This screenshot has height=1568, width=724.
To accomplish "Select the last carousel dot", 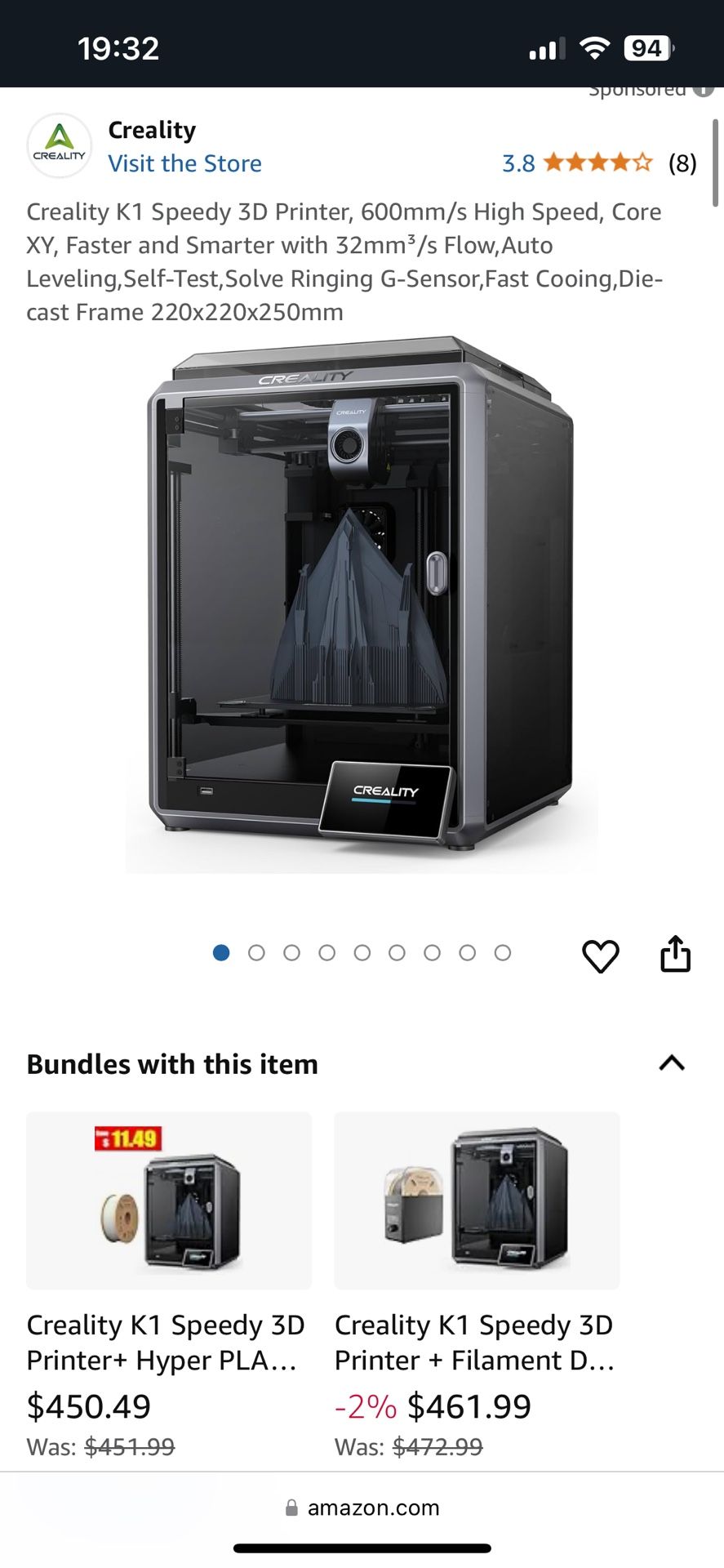I will click(x=501, y=952).
